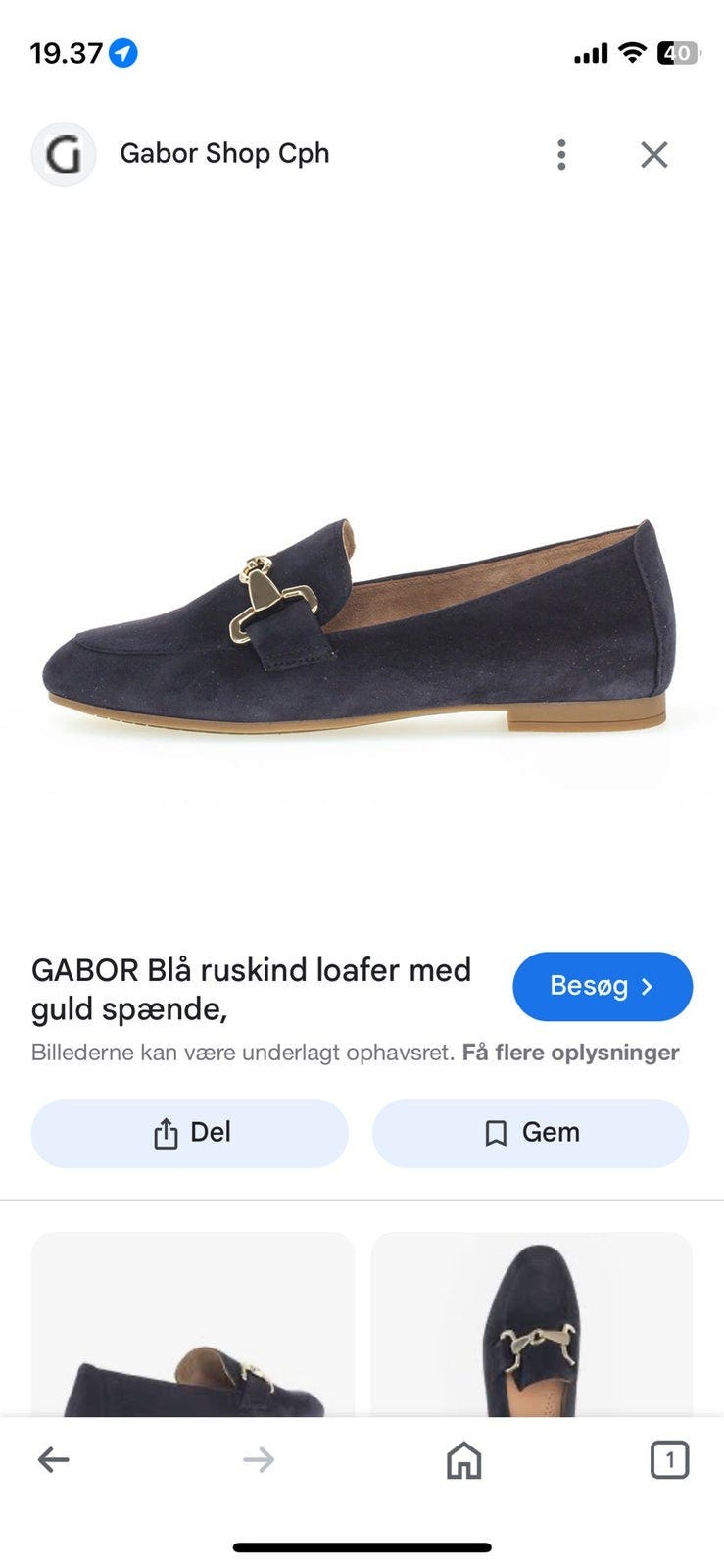Go forward using the forward arrow
This screenshot has height=1568, width=724.
(x=258, y=1461)
